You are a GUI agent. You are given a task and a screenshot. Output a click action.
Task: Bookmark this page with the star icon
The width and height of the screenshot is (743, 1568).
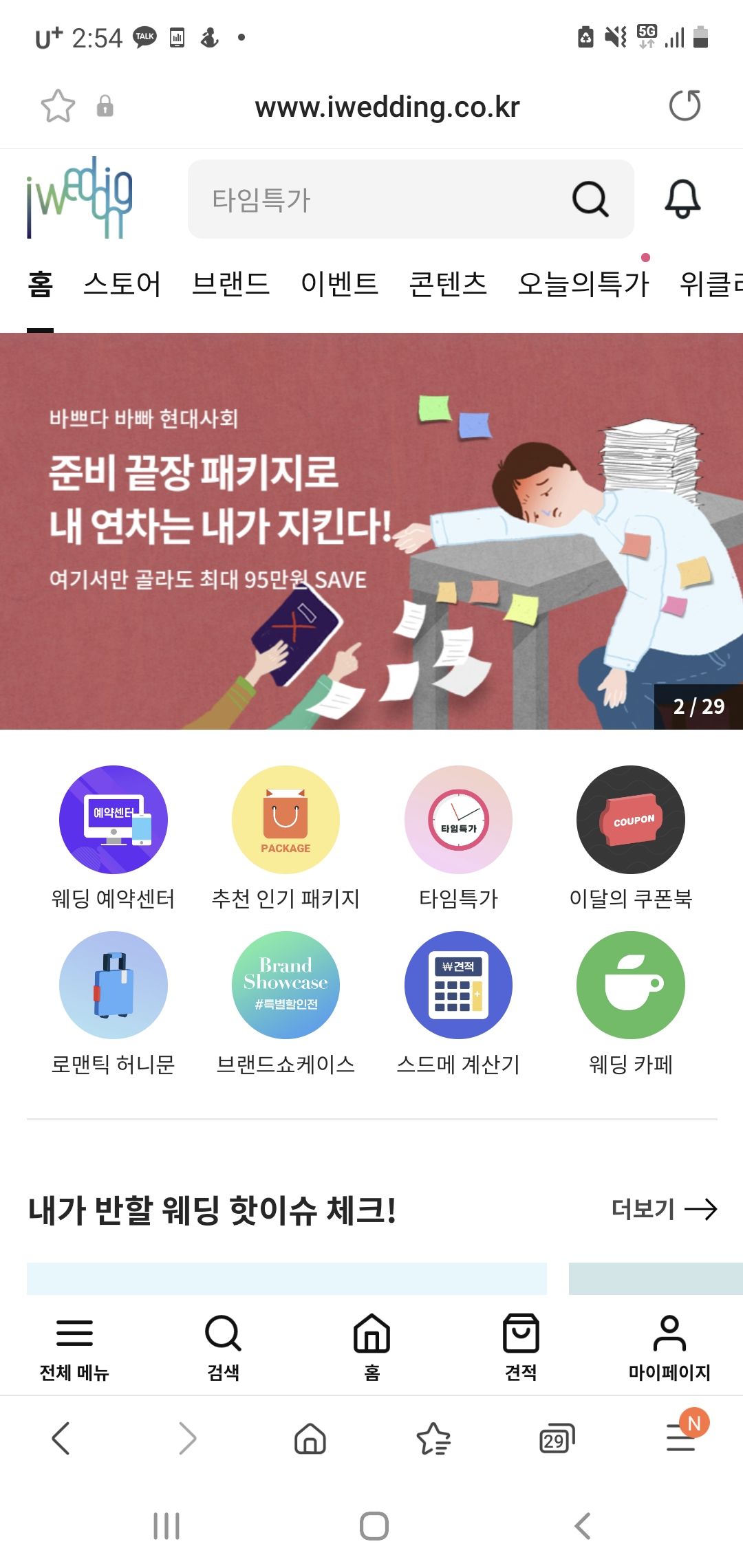(58, 107)
